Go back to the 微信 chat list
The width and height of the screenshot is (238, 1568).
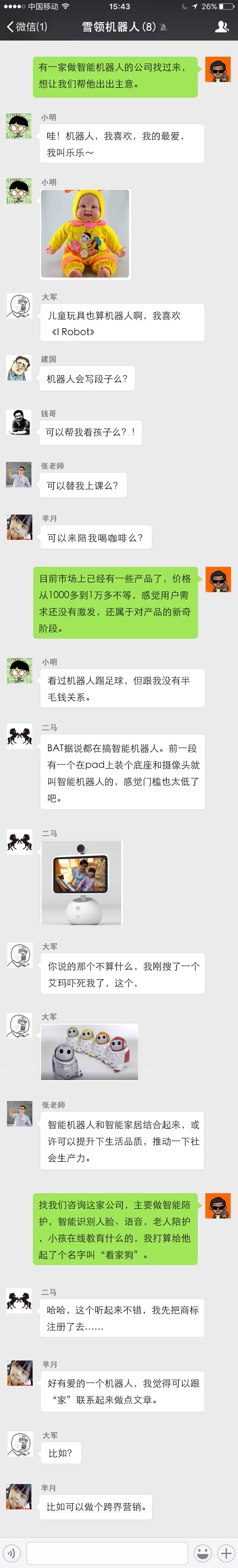27,27
